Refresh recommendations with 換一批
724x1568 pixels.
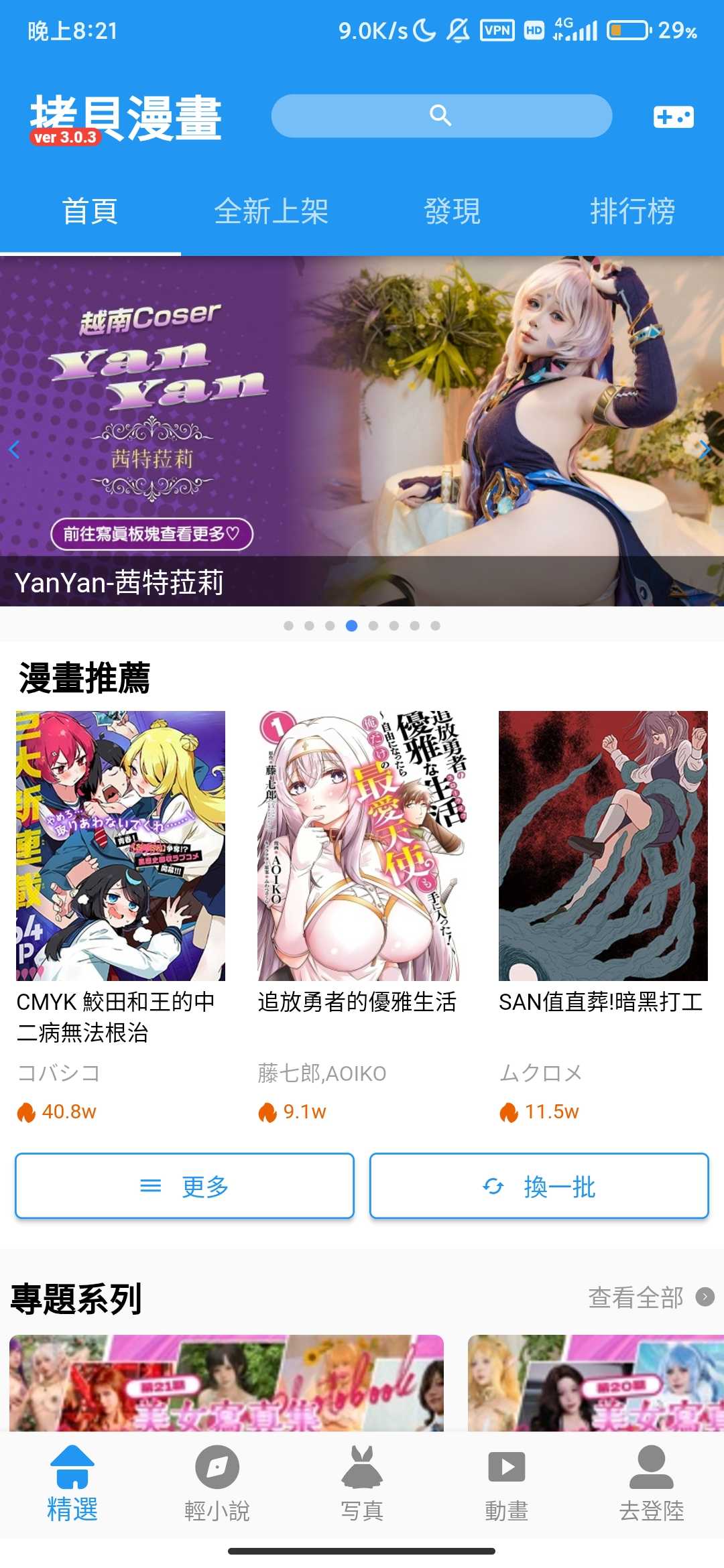pos(539,1186)
